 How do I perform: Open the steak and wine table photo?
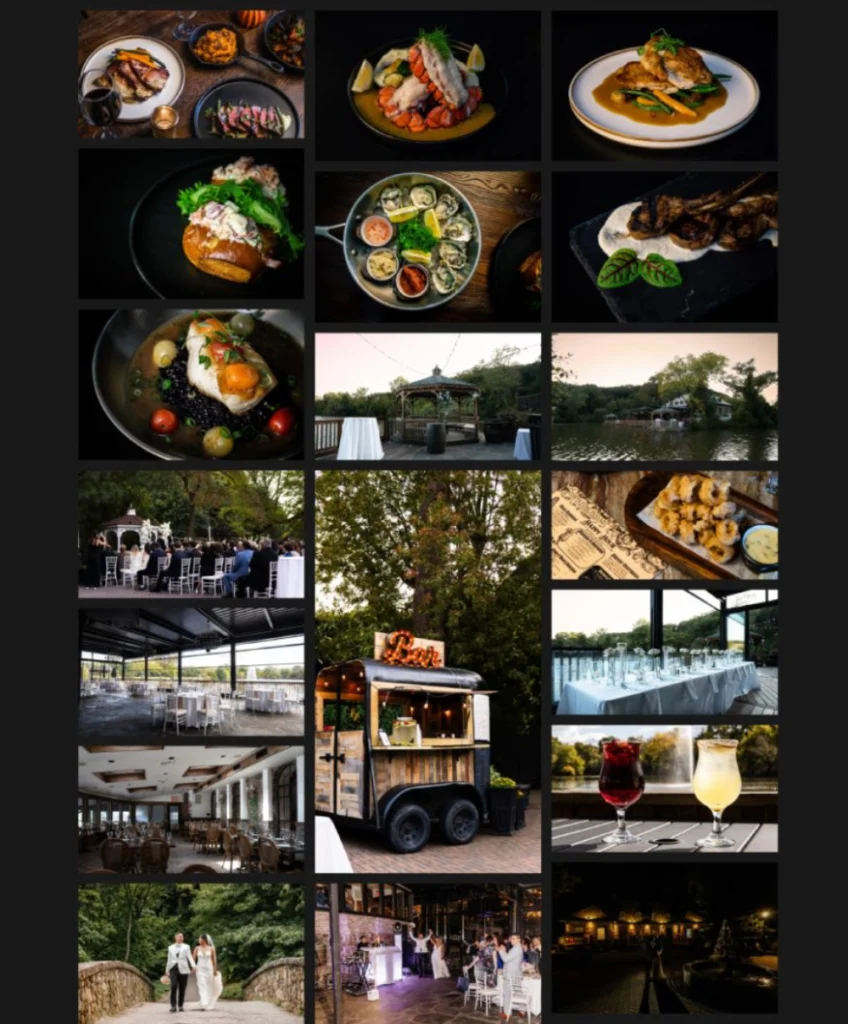tap(191, 74)
